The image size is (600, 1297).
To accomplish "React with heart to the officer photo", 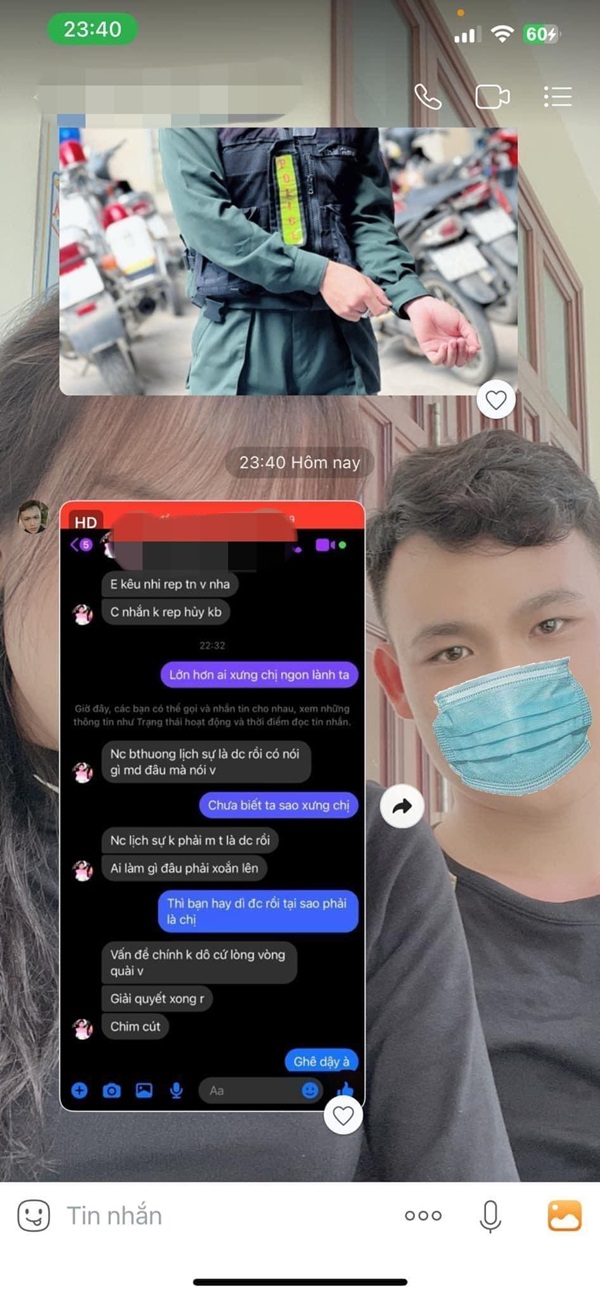I will tap(496, 401).
